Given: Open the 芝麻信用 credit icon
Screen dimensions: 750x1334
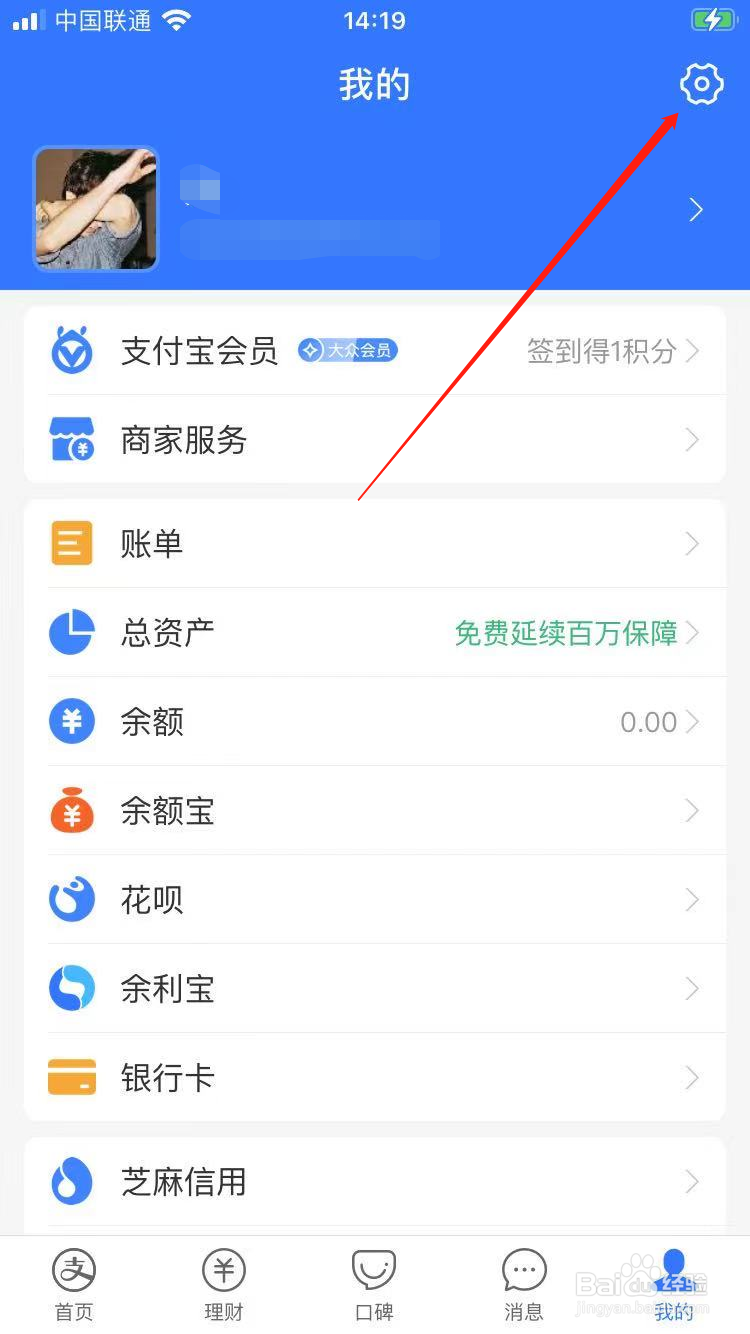Looking at the screenshot, I should (x=71, y=1182).
